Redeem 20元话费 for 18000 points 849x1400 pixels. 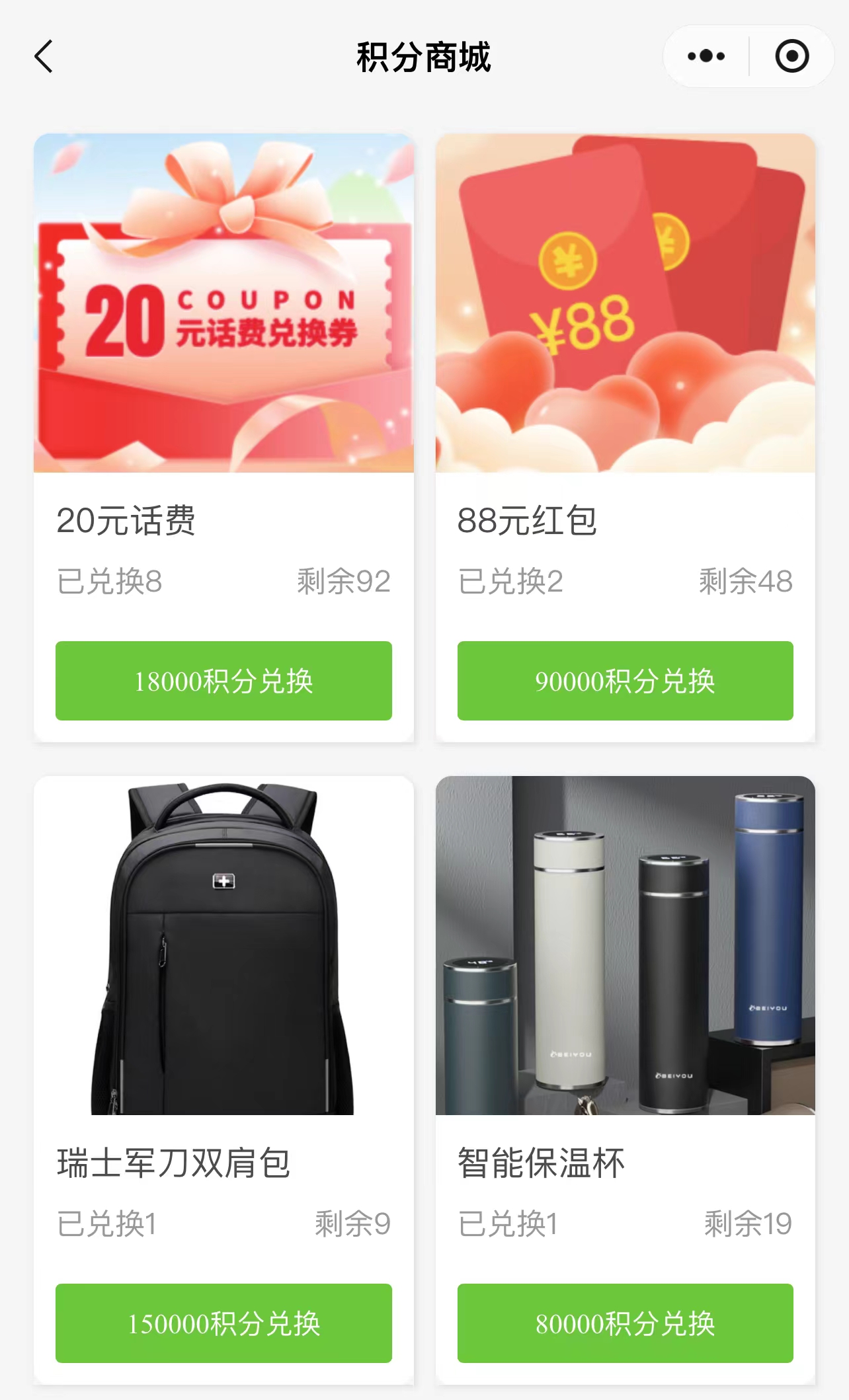[x=223, y=681]
